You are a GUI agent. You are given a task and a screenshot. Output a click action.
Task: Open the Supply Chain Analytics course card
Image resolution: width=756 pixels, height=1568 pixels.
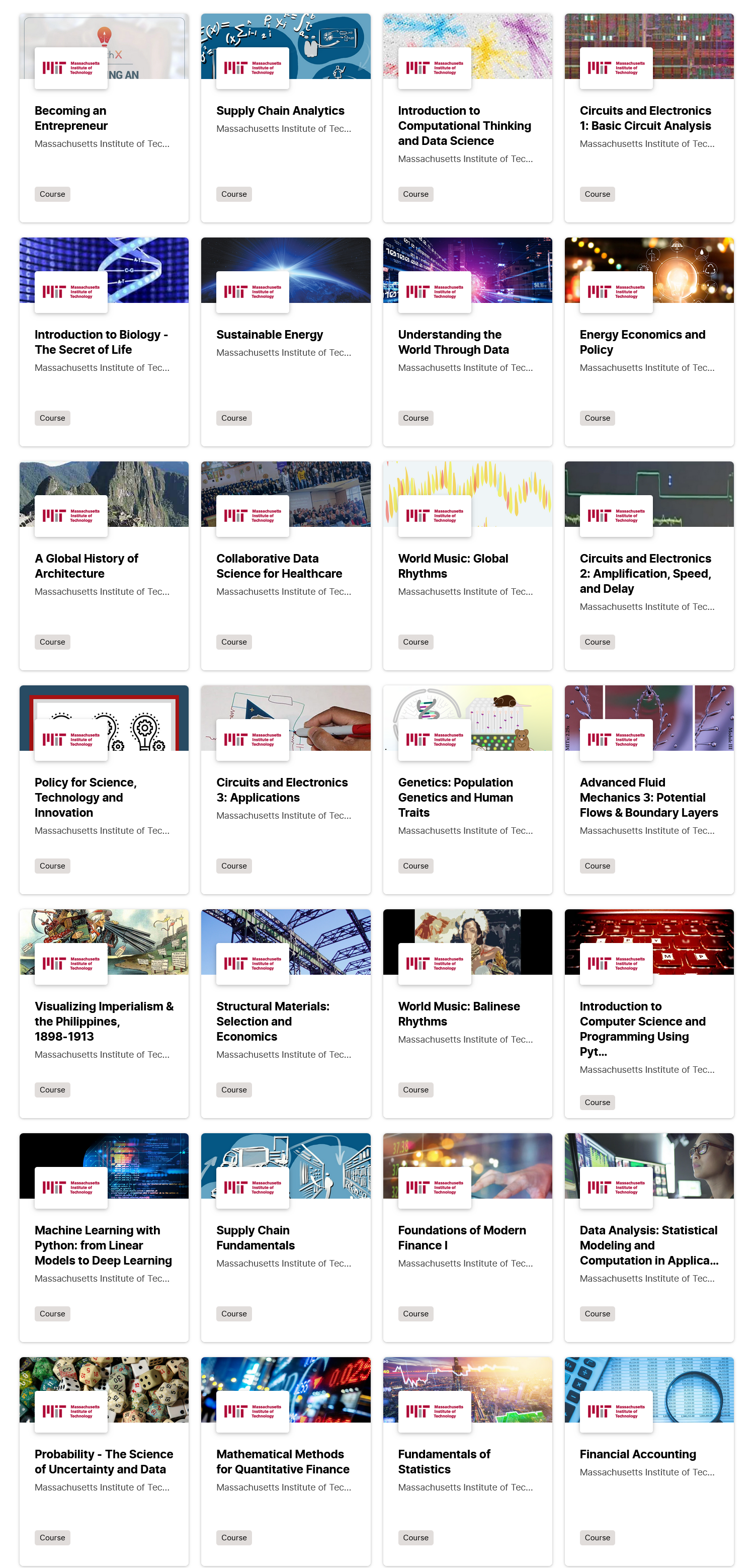pos(280,111)
